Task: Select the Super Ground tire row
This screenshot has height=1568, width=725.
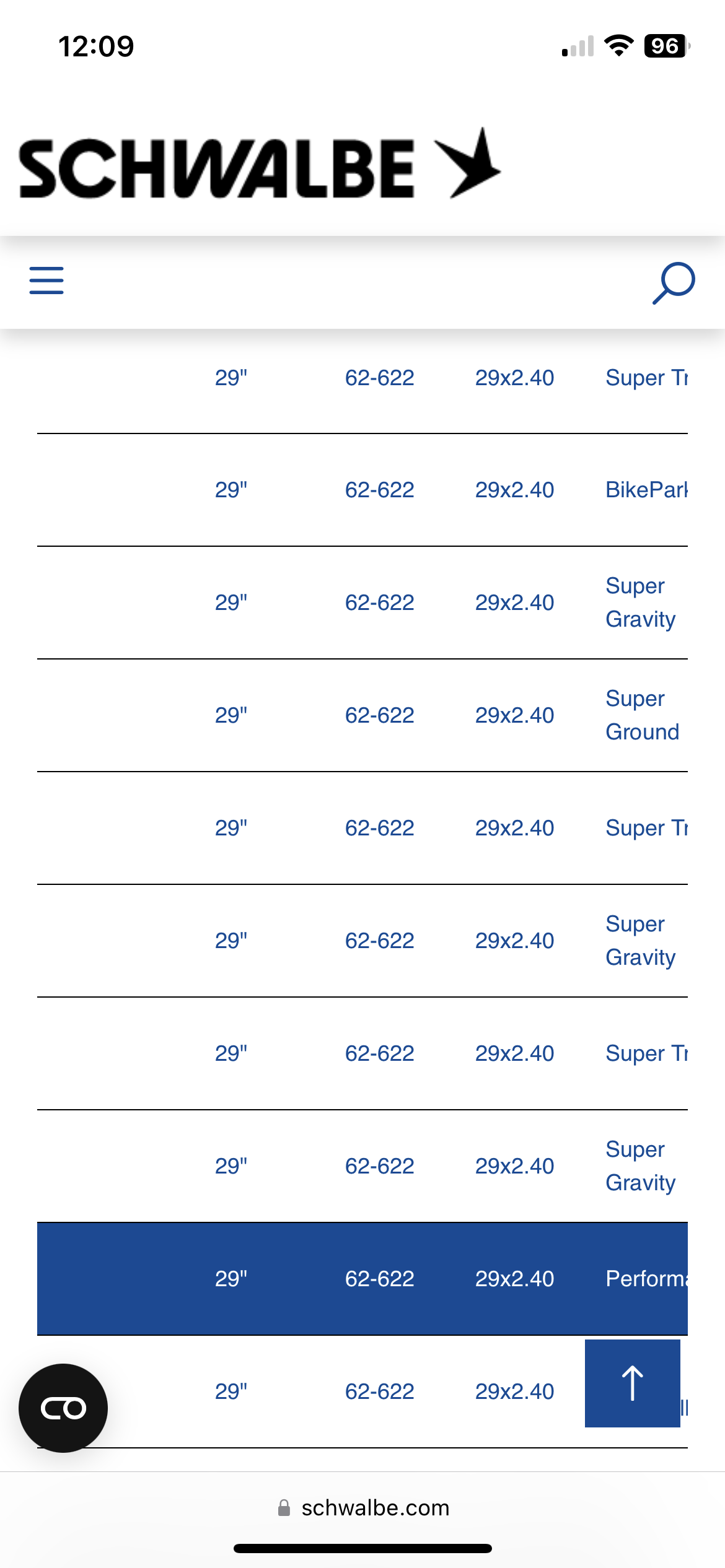Action: (x=642, y=715)
